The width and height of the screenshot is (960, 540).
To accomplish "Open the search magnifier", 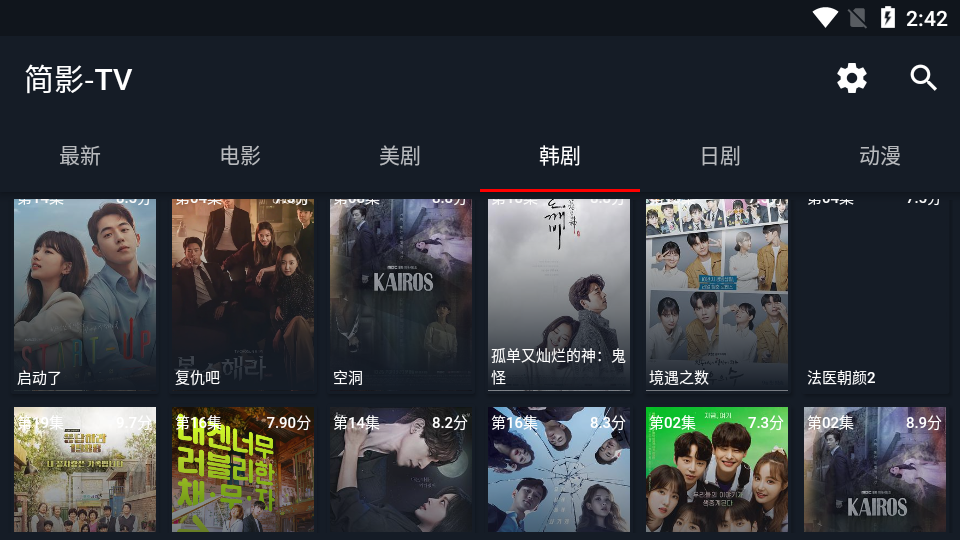I will [x=924, y=78].
